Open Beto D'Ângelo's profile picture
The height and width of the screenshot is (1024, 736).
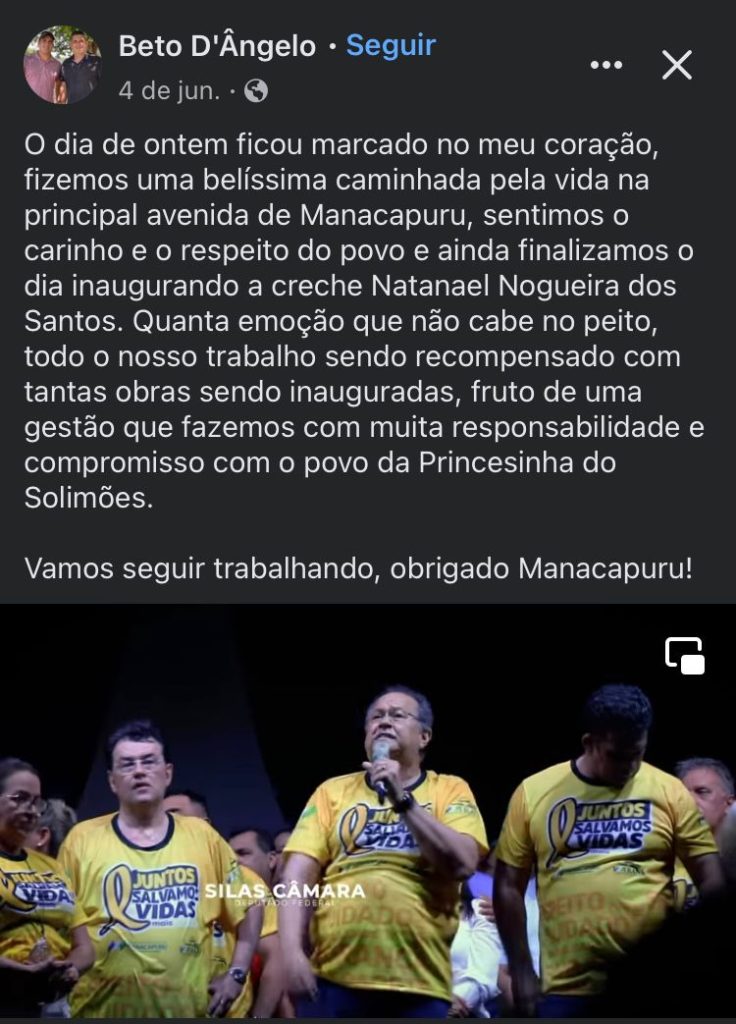tap(62, 66)
